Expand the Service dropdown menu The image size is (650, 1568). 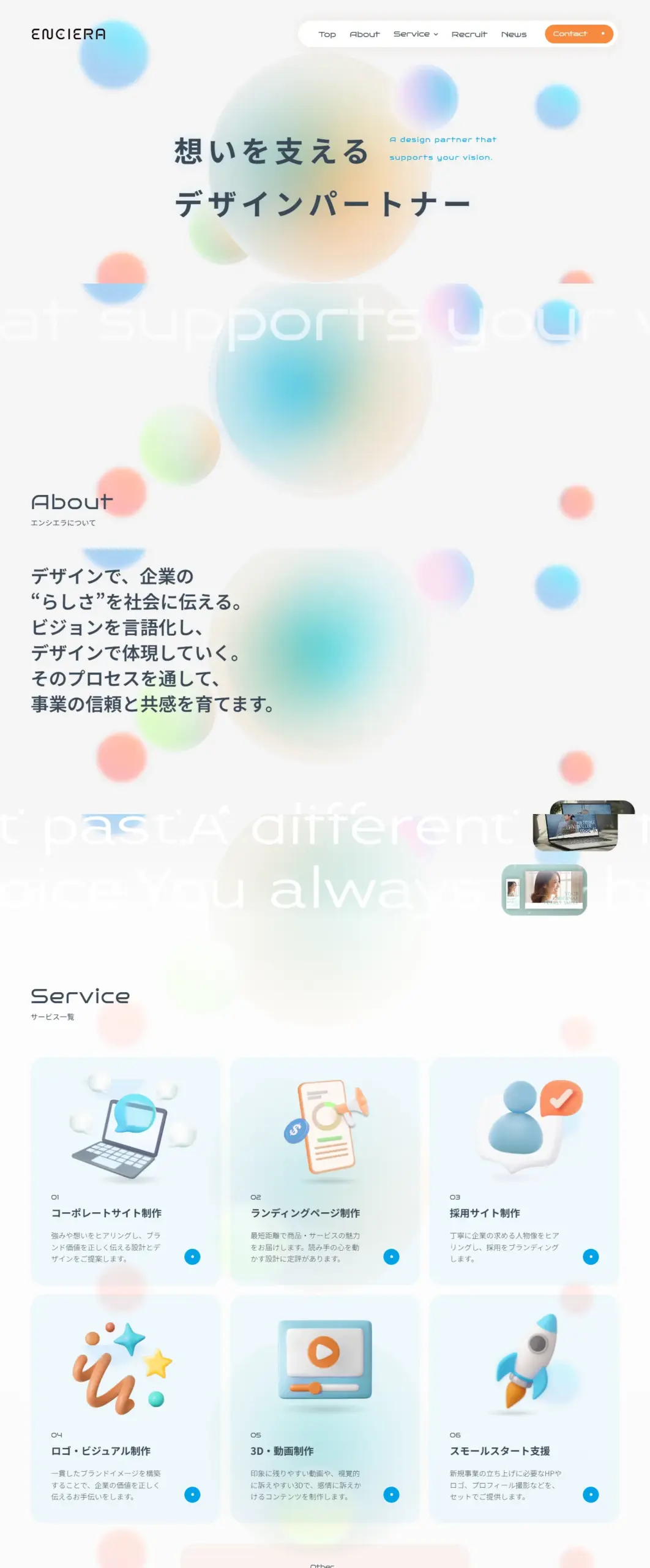(x=416, y=34)
